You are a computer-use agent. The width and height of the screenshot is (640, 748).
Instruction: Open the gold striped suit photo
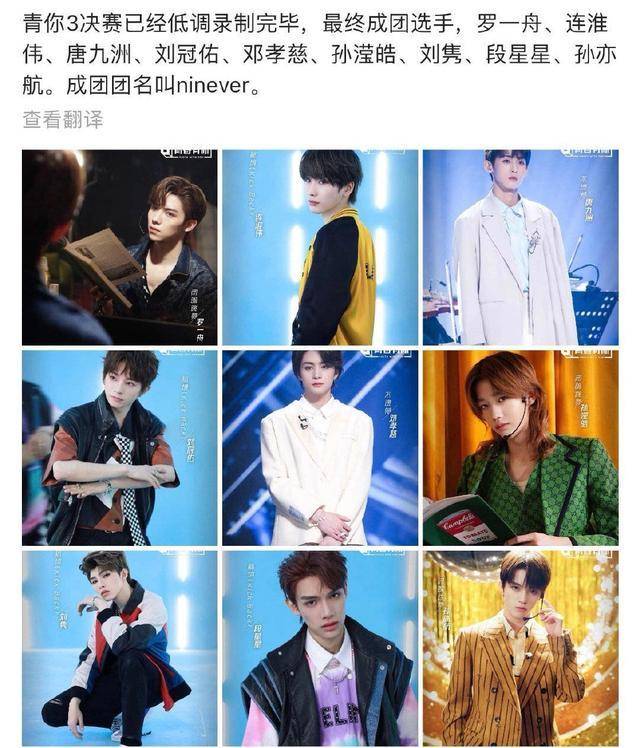[x=520, y=647]
